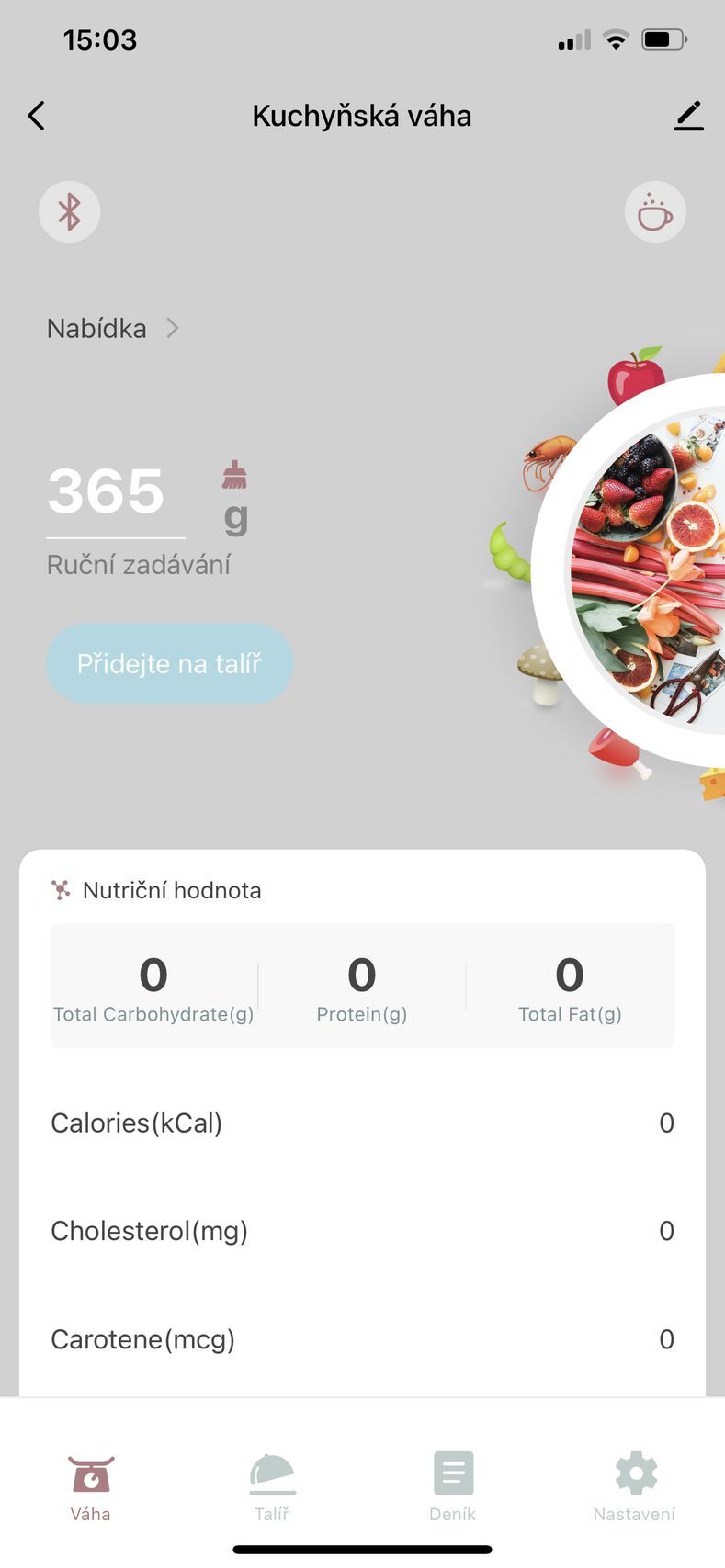725x1568 pixels.
Task: Open the Deník tab
Action: click(453, 1487)
